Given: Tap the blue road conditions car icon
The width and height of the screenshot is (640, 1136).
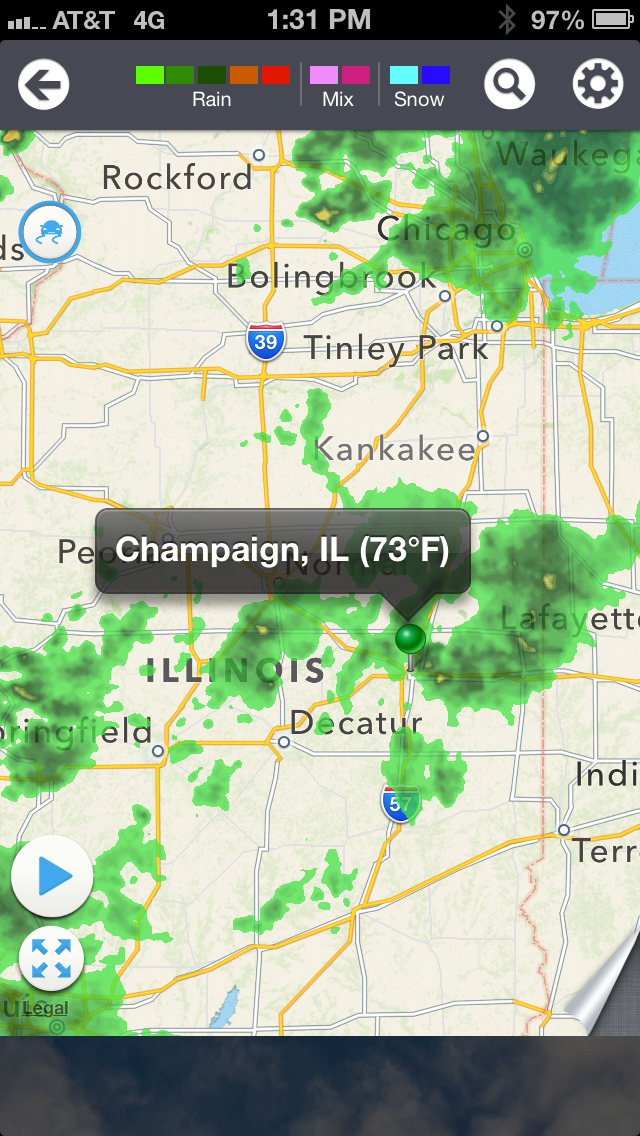Looking at the screenshot, I should [50, 232].
